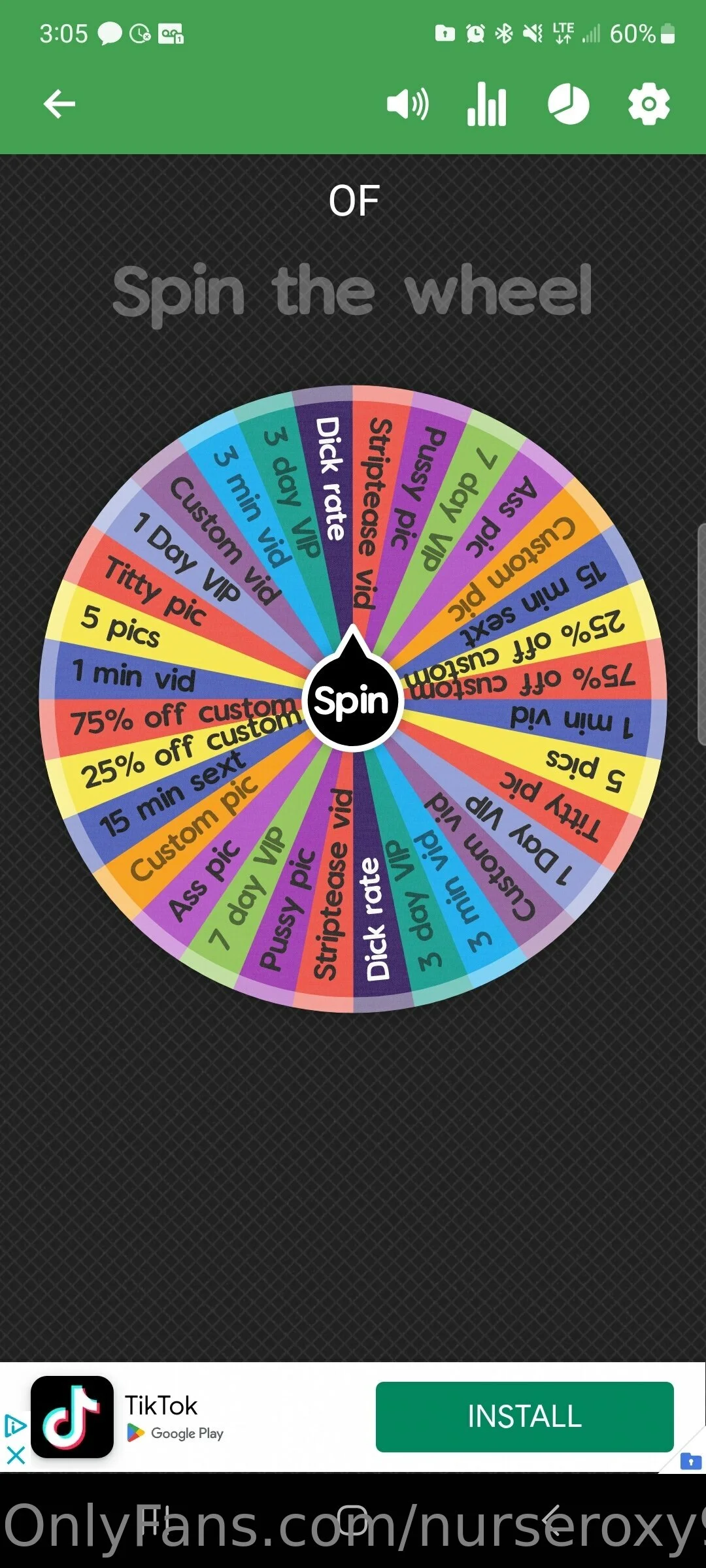Go back using the top arrow
The image size is (706, 1568).
[59, 104]
